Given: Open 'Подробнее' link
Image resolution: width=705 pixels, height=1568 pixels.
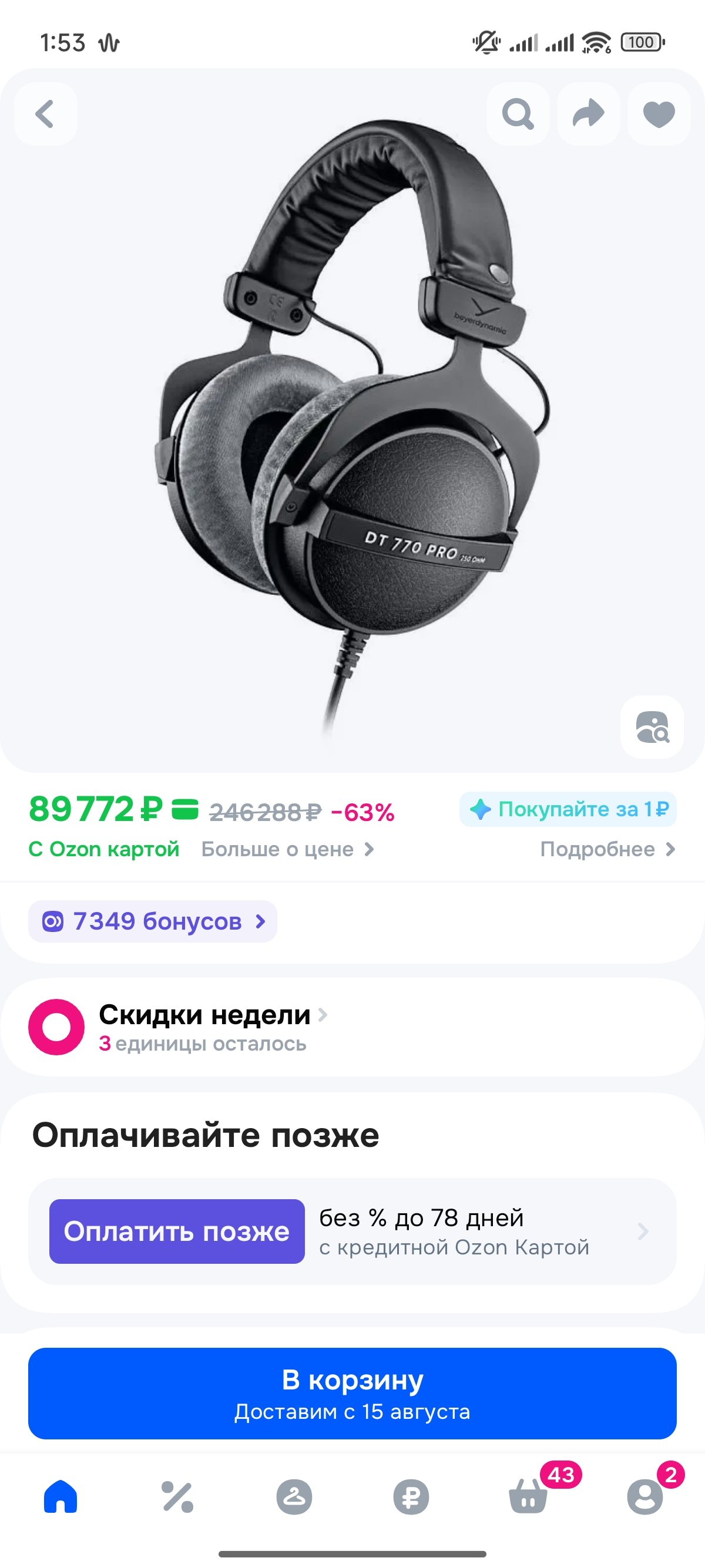Looking at the screenshot, I should coord(607,849).
